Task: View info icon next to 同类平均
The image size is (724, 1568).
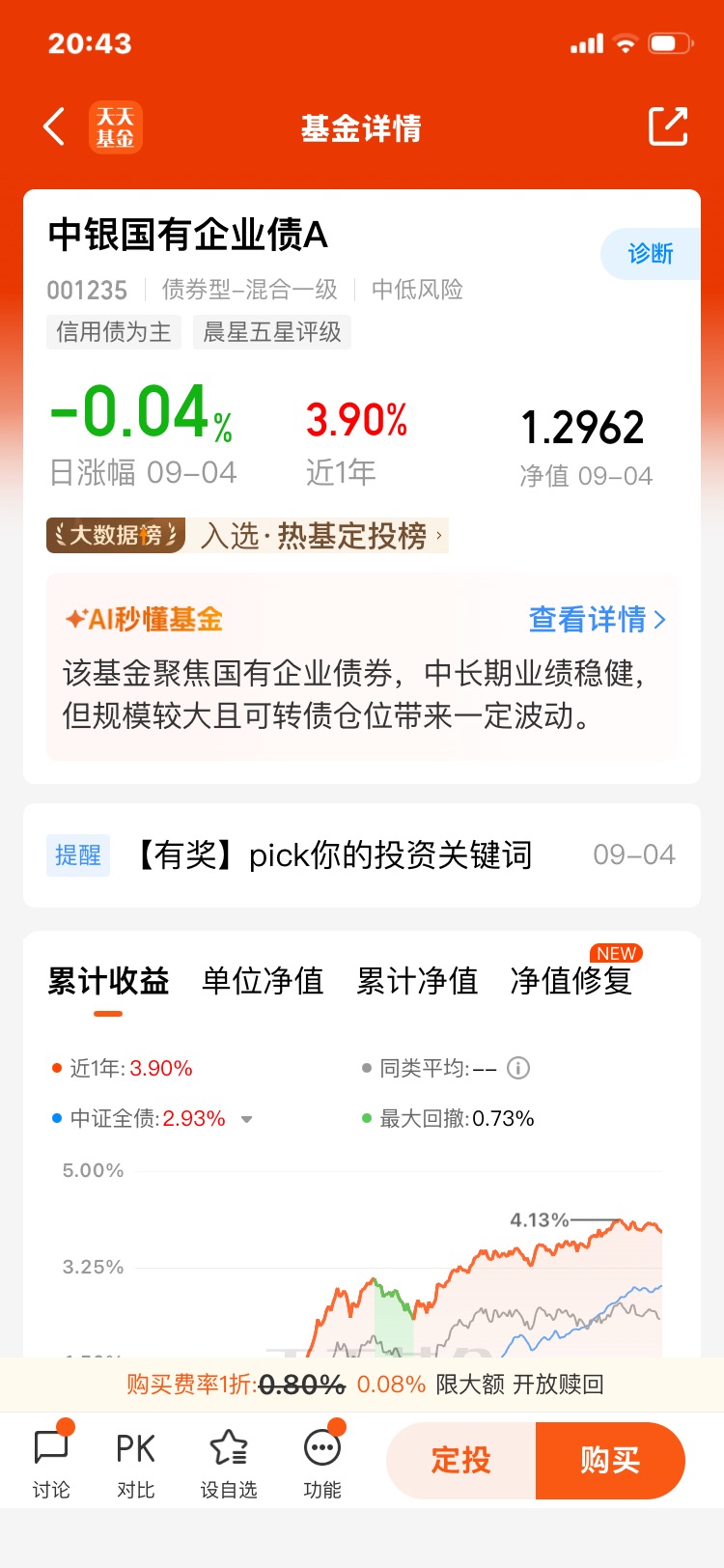Action: tap(518, 1068)
